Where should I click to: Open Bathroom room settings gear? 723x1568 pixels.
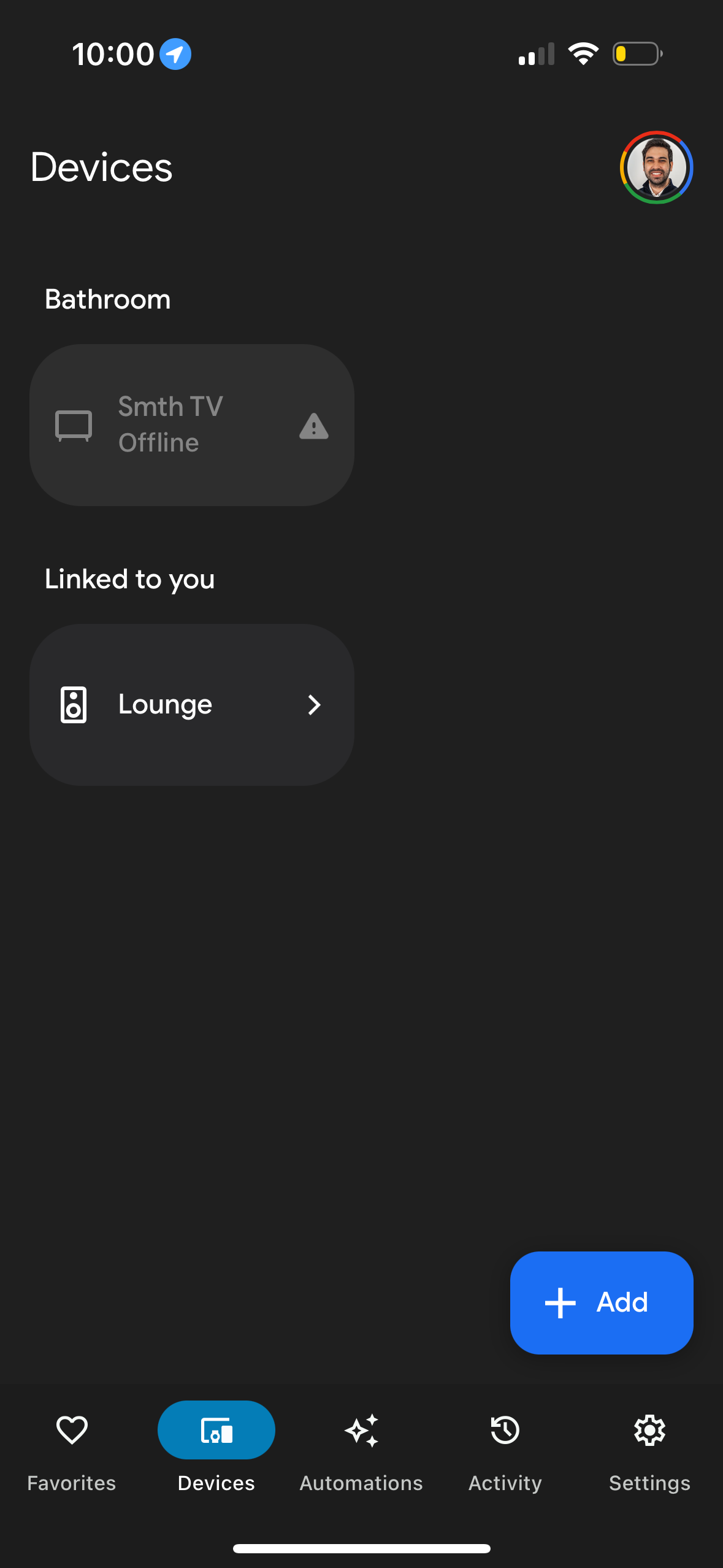(650, 299)
